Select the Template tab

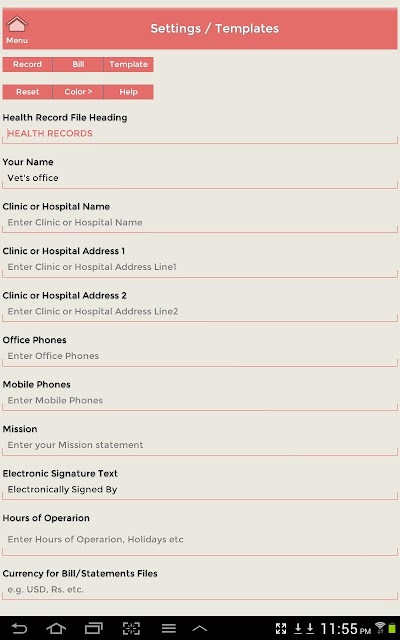129,64
